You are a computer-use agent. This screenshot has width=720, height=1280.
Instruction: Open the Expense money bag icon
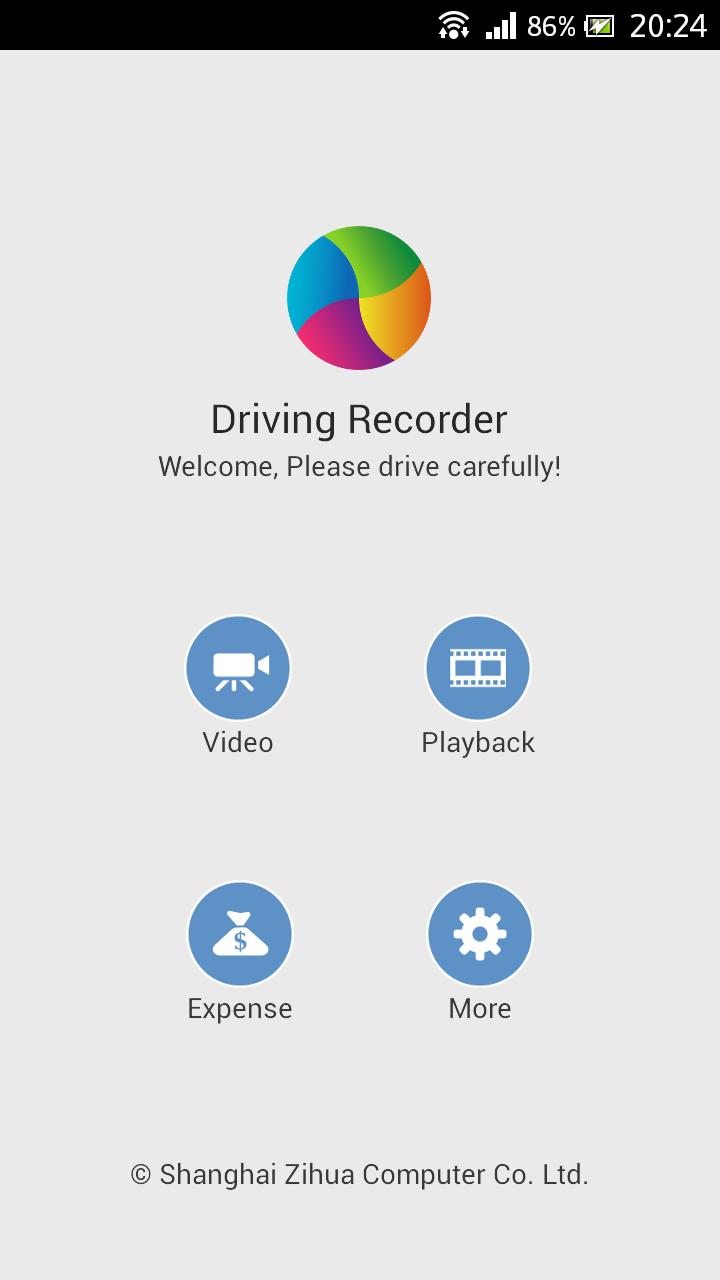239,933
